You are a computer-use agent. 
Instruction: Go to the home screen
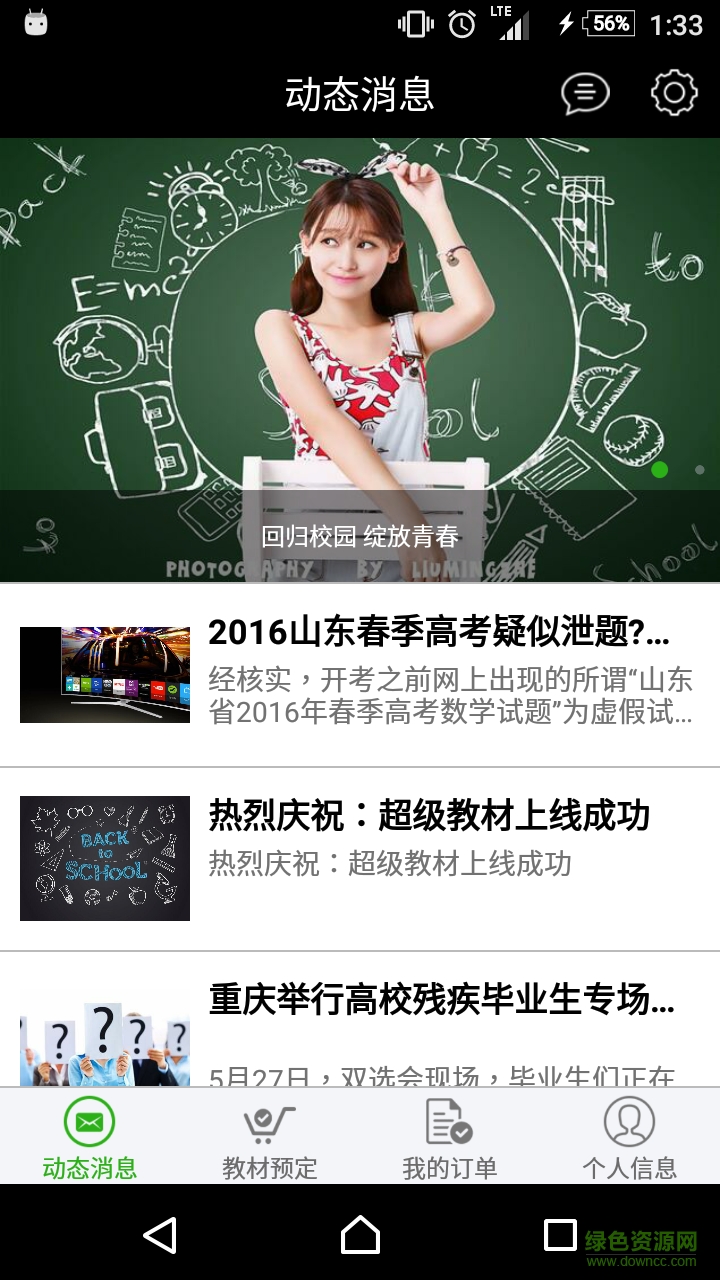coord(360,1236)
